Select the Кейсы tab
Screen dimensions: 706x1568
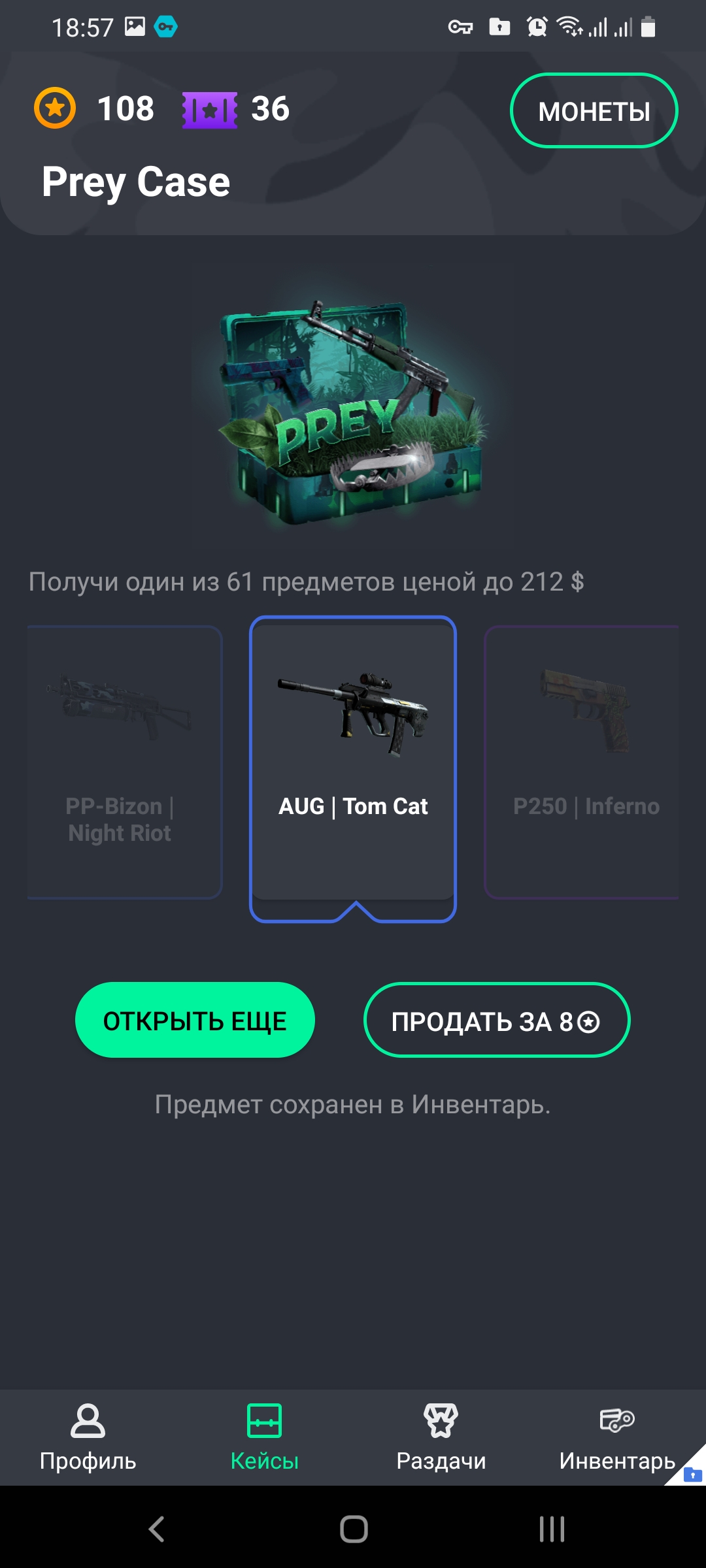click(x=264, y=1437)
